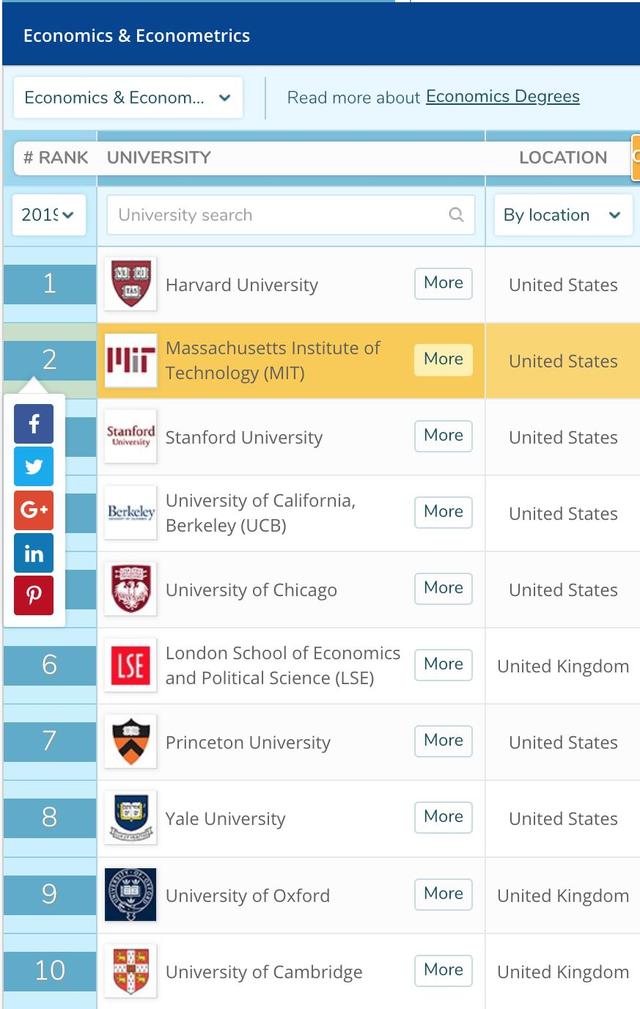This screenshot has height=1009, width=640.
Task: Open the 2019 year dropdown
Action: tap(48, 215)
